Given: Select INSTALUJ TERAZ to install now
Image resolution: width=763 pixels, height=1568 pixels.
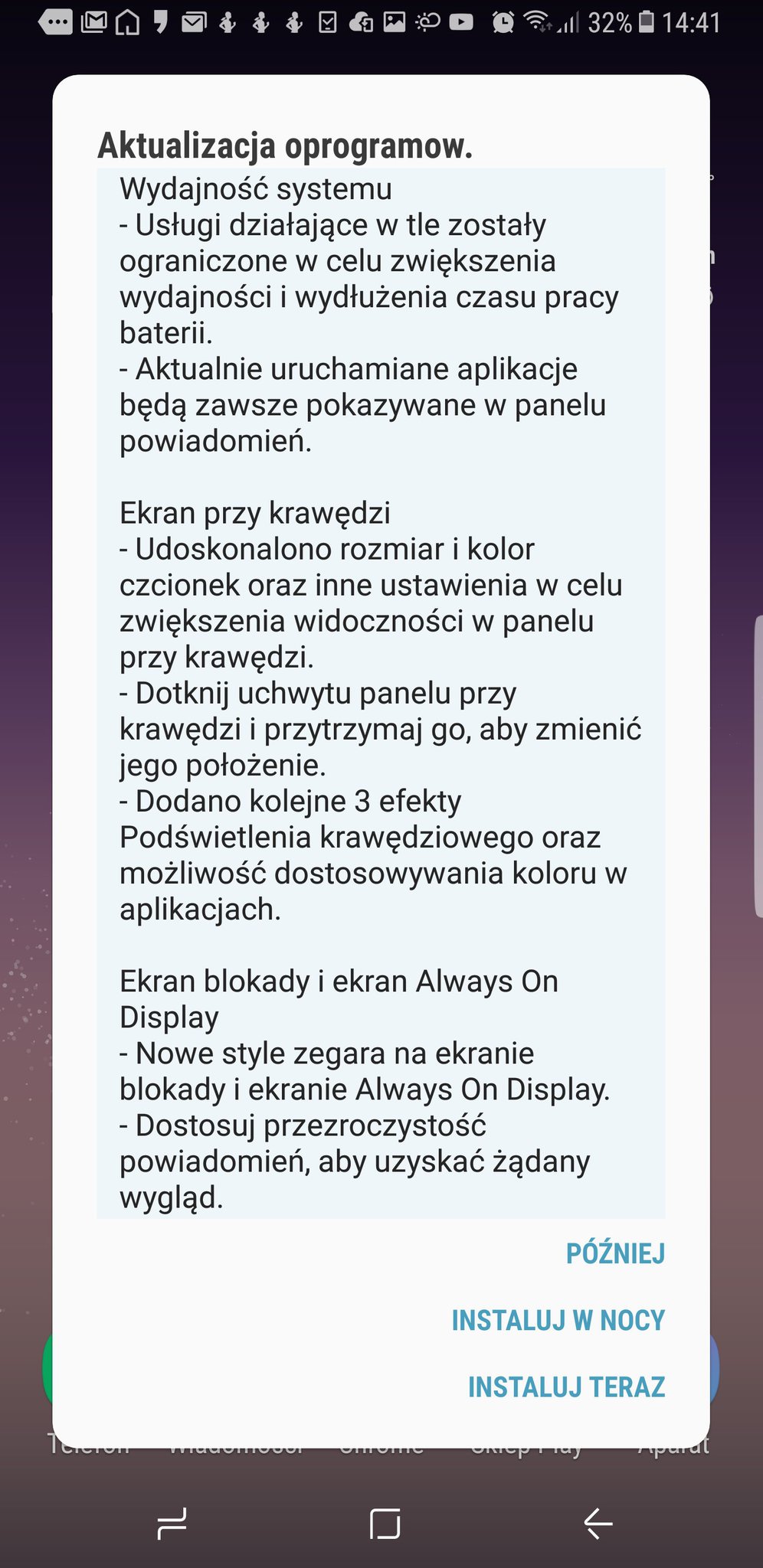Looking at the screenshot, I should [x=566, y=1387].
